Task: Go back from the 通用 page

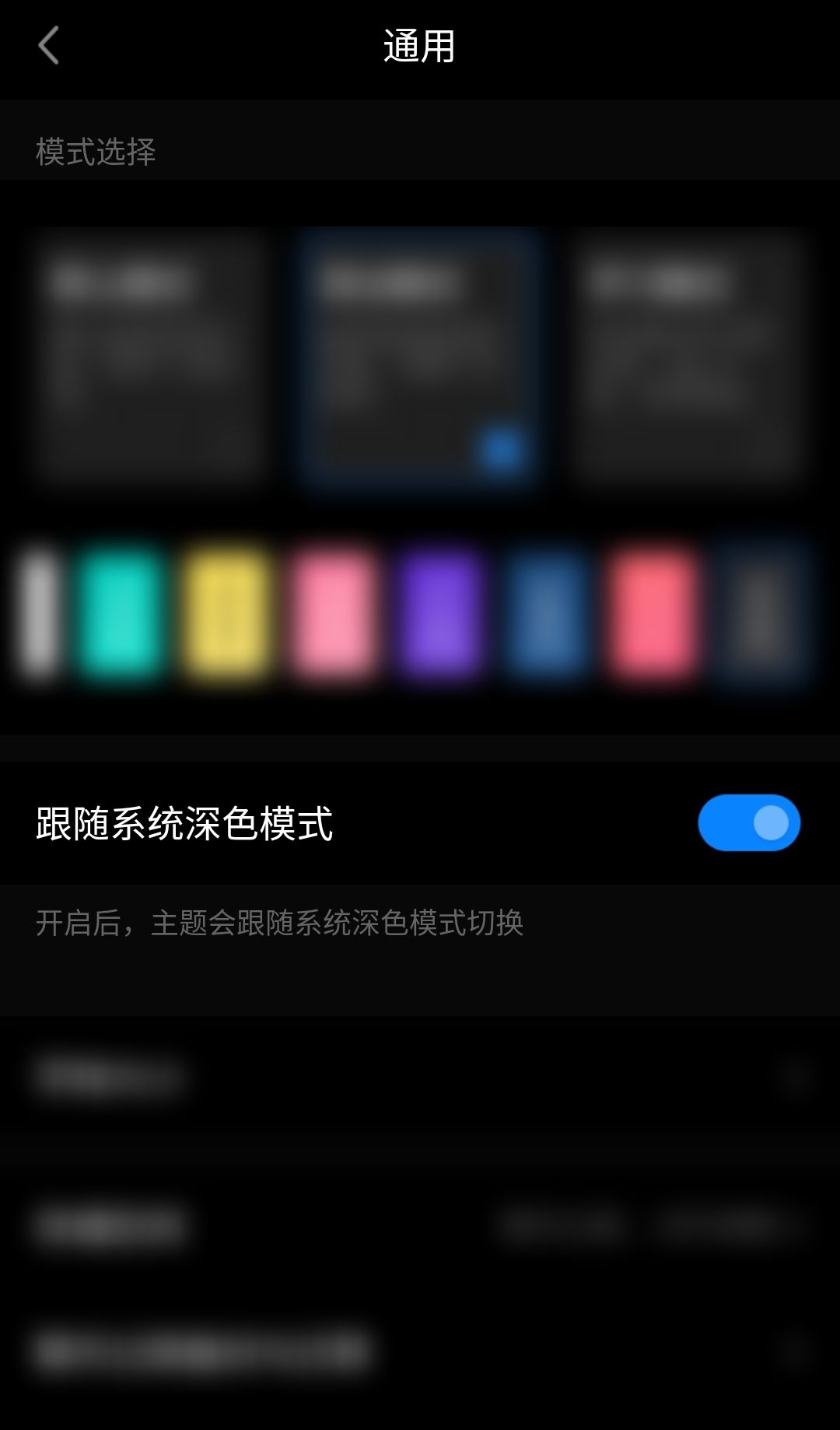Action: pos(48,45)
